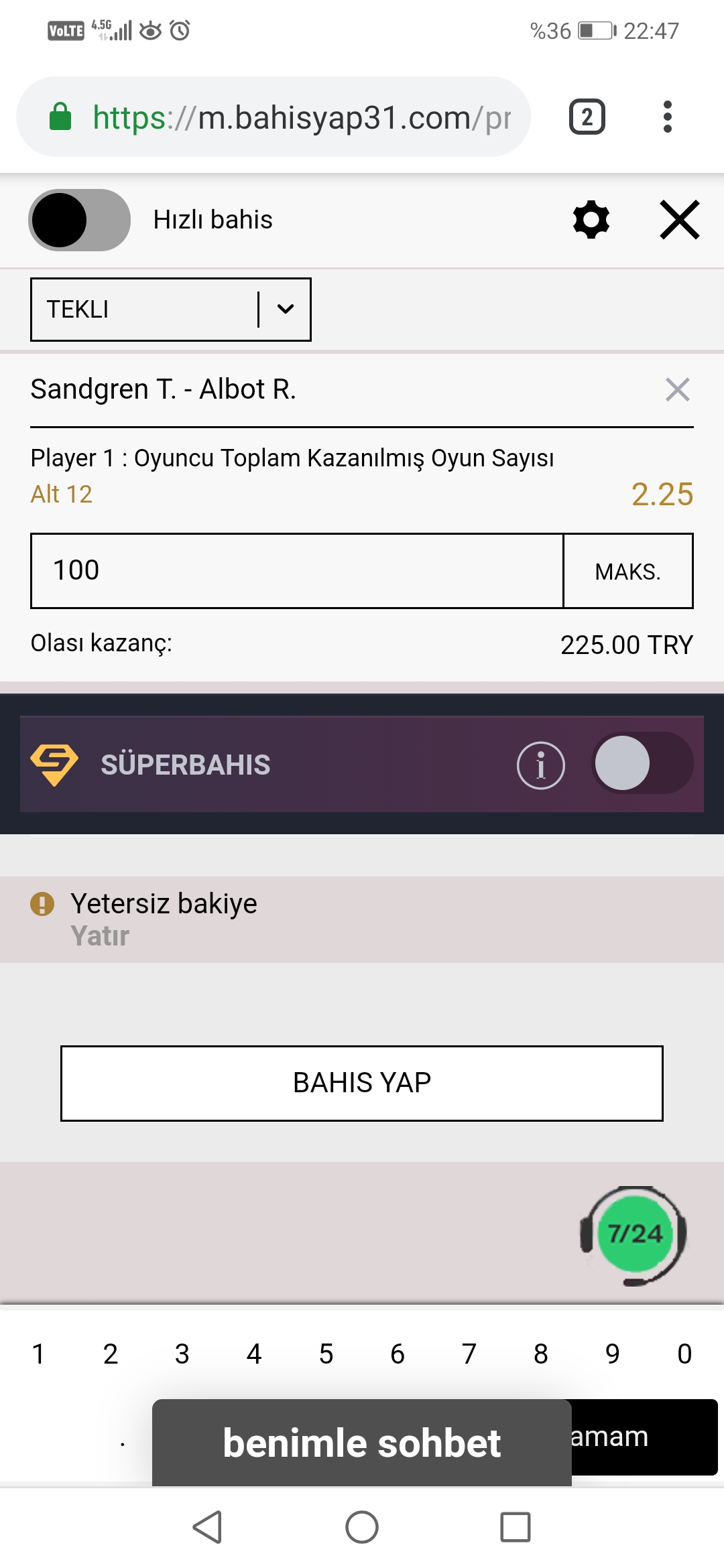Tap the Yatır deposit link
The height and width of the screenshot is (1568, 724).
coord(100,936)
